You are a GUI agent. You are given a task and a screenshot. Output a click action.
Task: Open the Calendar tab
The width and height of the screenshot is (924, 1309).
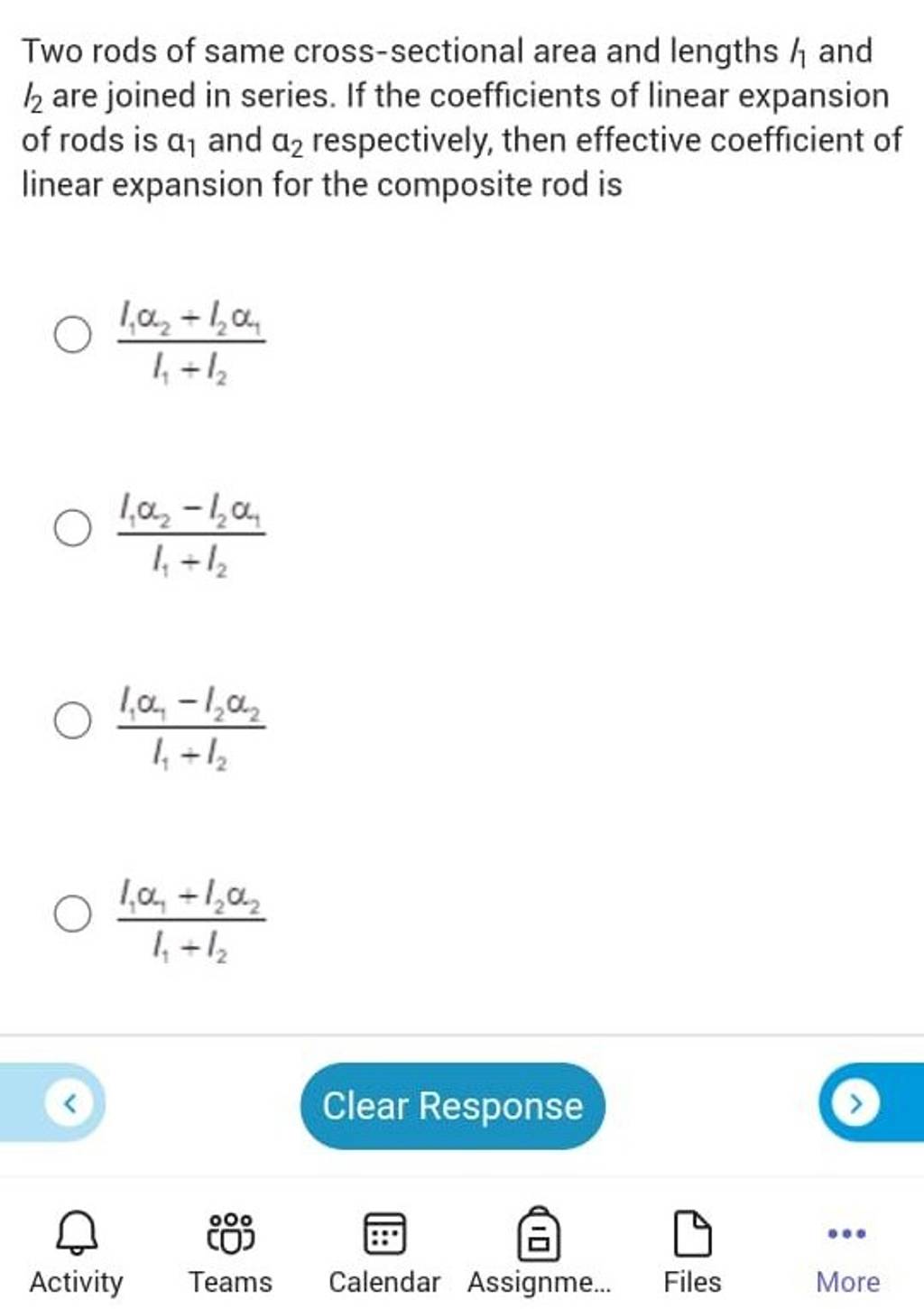pyautogui.click(x=384, y=1251)
